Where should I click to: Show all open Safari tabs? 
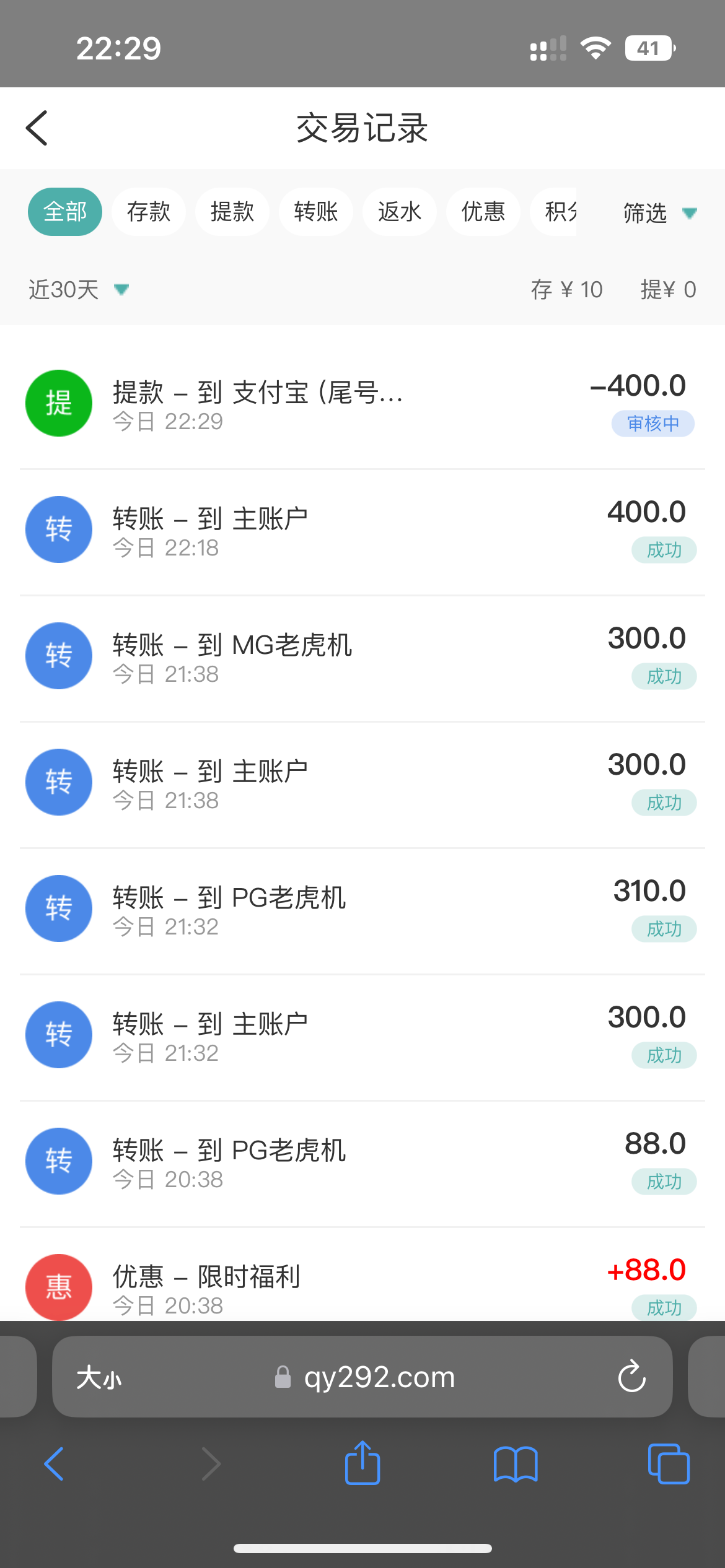pyautogui.click(x=668, y=1464)
